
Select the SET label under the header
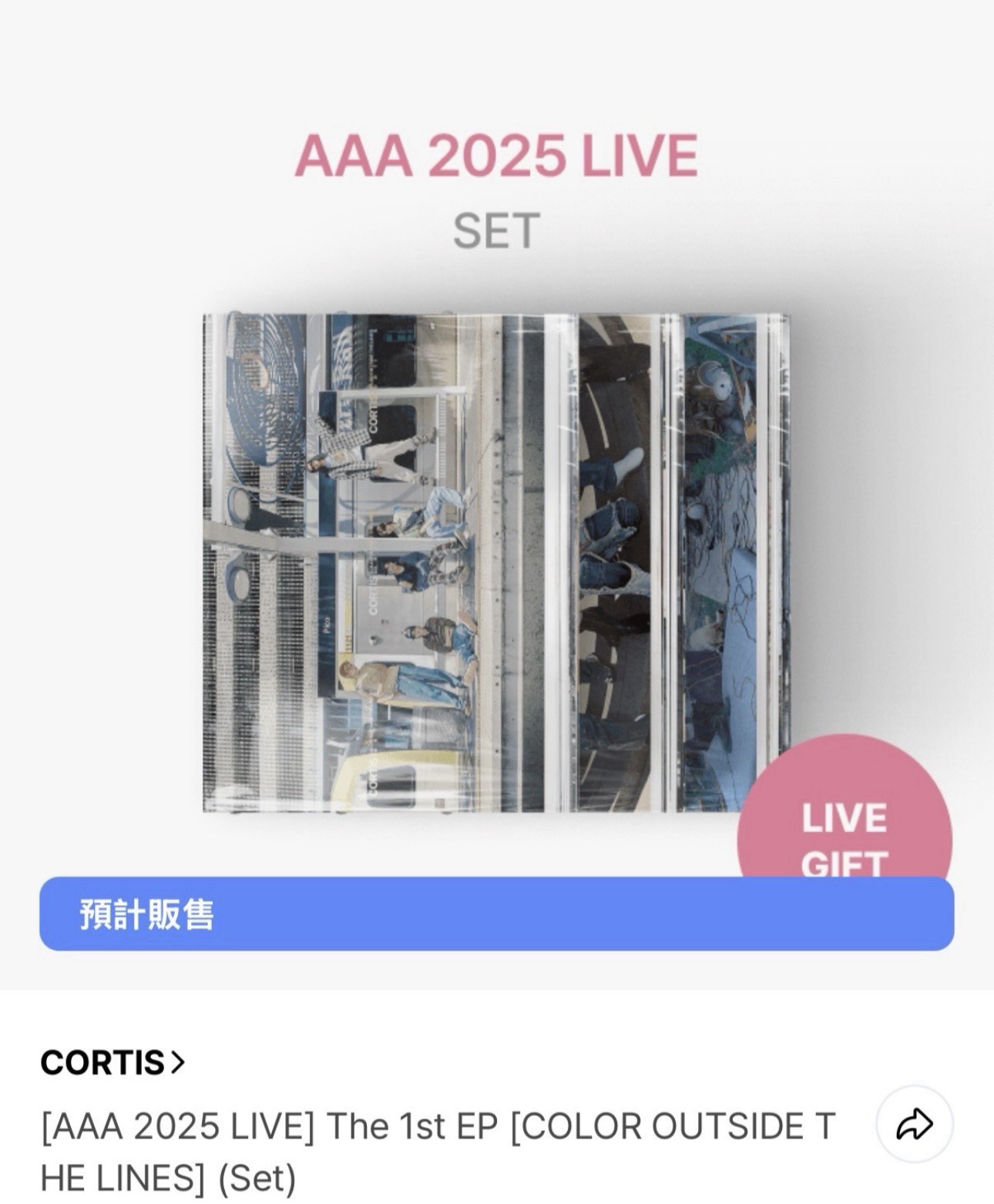pos(497,227)
